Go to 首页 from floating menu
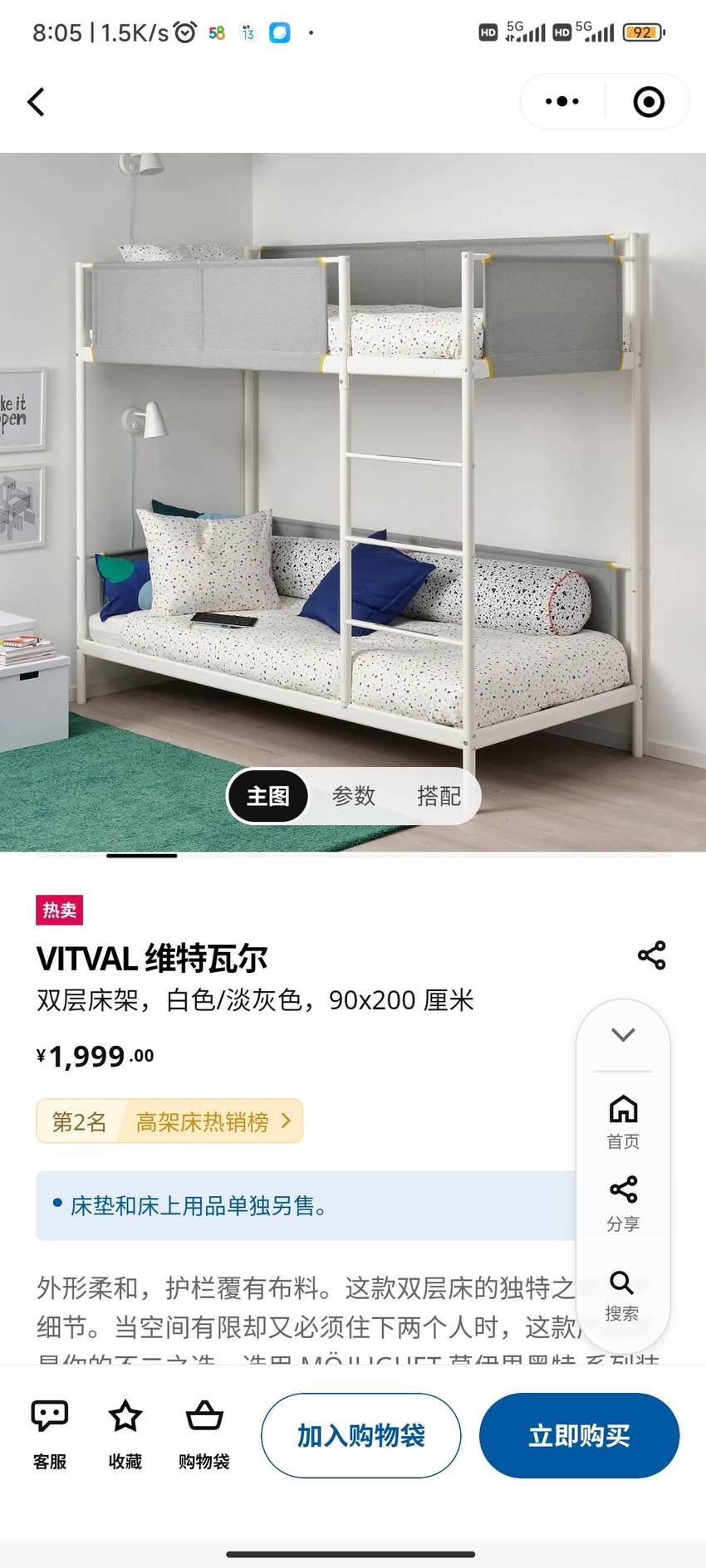This screenshot has height=1568, width=706. click(x=623, y=1121)
